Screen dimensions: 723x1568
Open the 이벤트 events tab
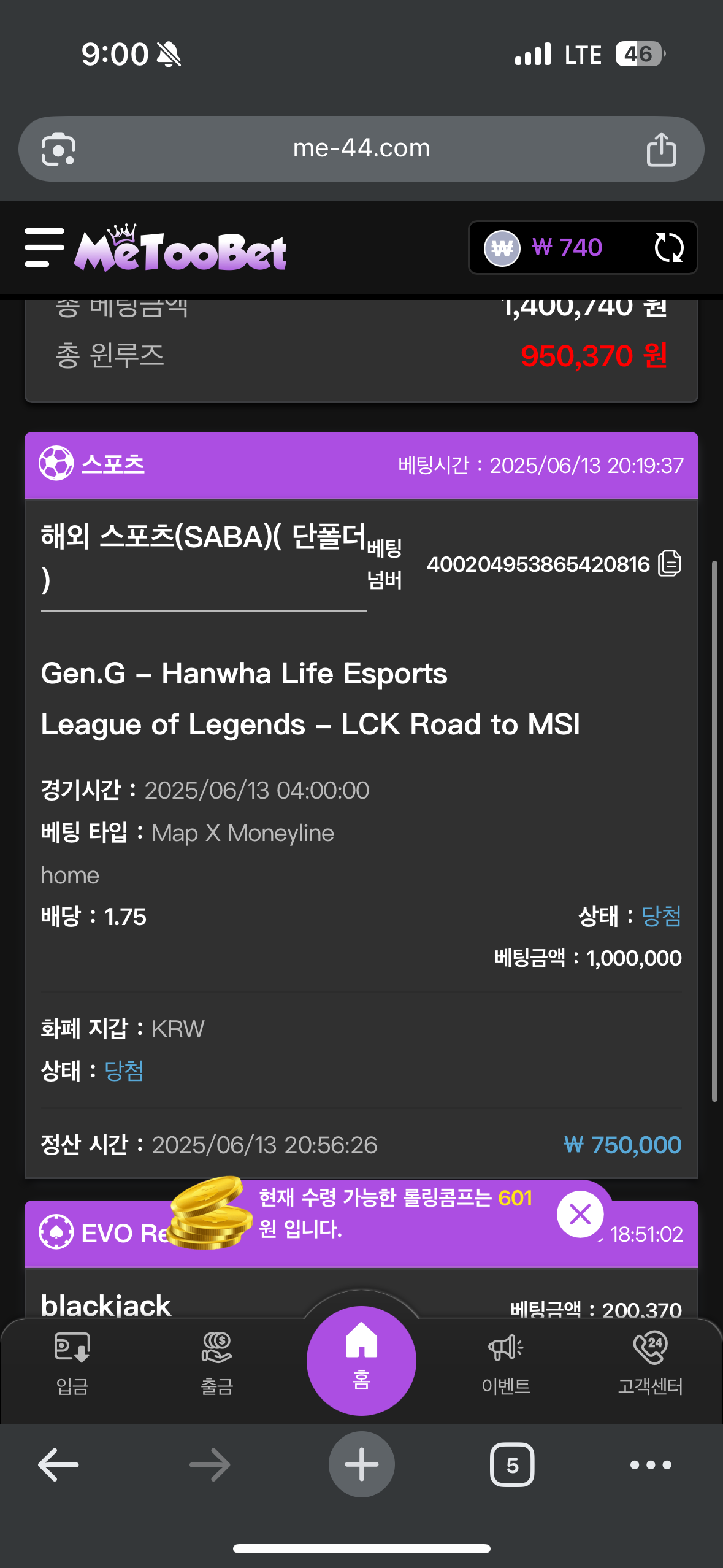click(506, 1364)
